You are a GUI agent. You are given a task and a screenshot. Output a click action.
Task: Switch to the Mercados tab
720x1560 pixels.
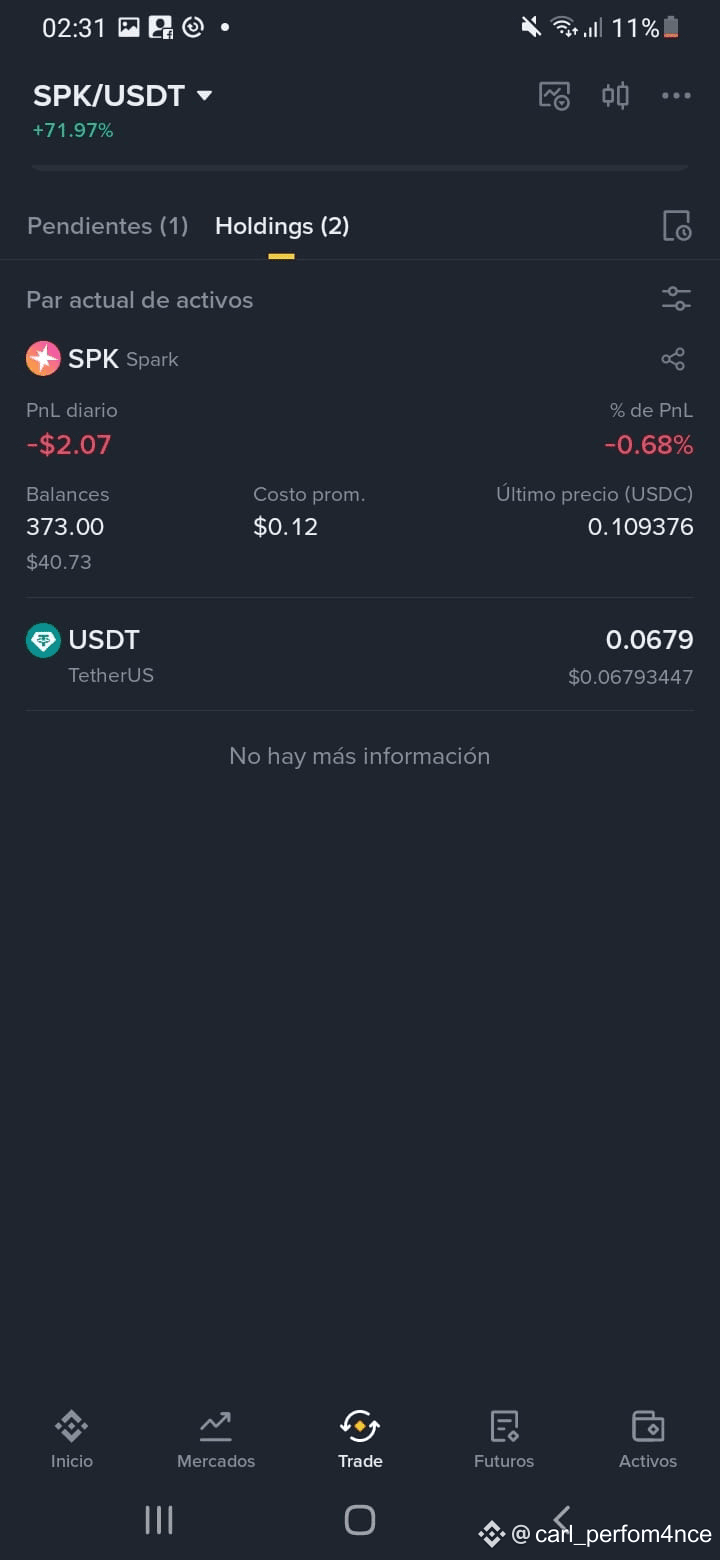point(216,1439)
